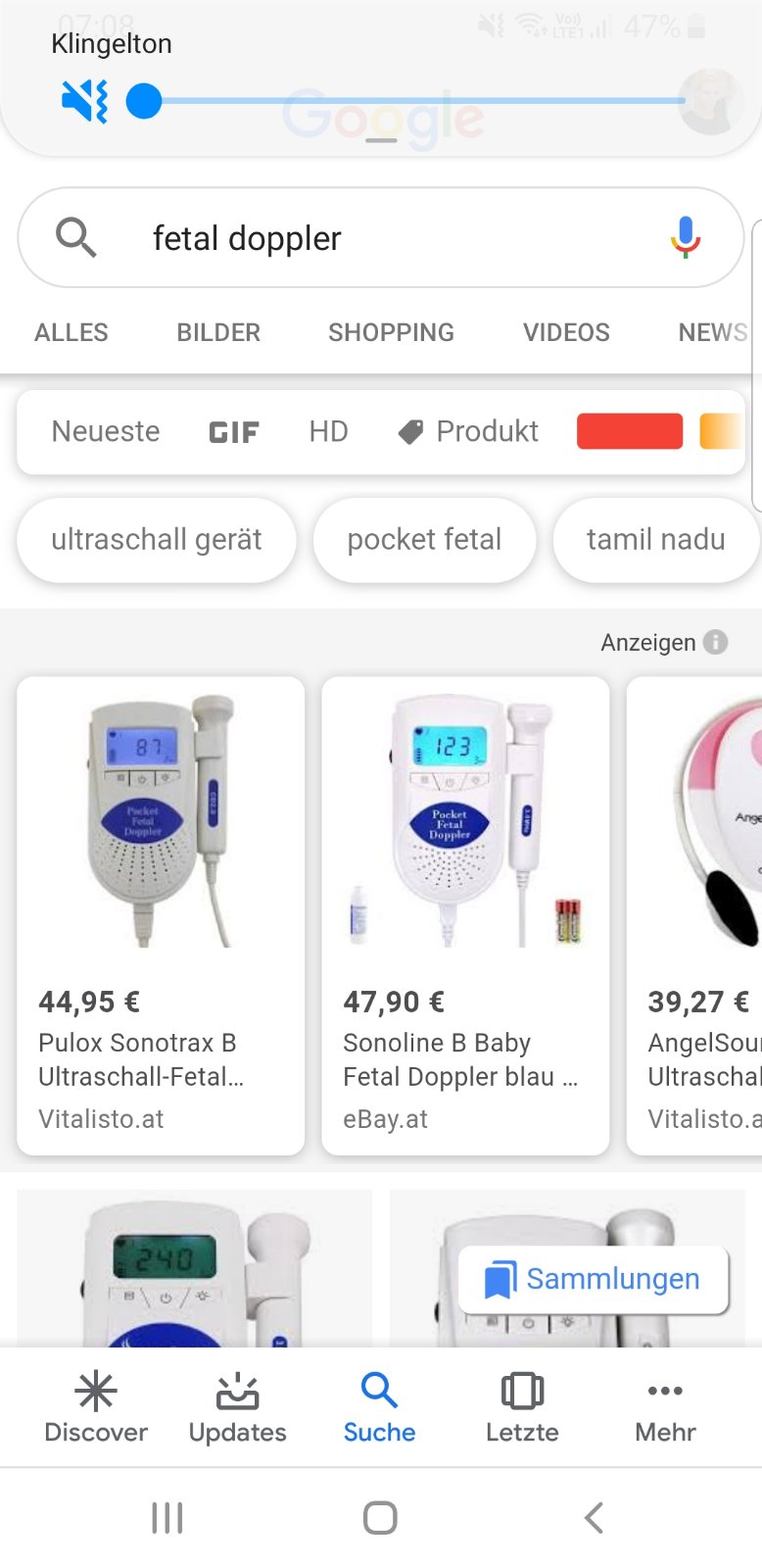762x1568 pixels.
Task: Filter images by Neueste
Action: click(x=106, y=431)
